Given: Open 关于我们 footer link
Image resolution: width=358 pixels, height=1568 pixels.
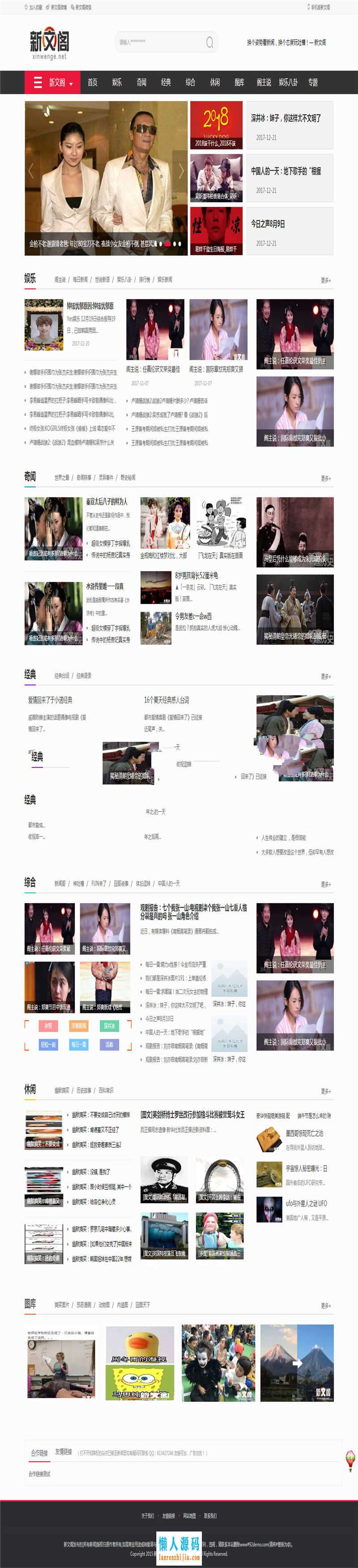Looking at the screenshot, I should click(x=148, y=1516).
